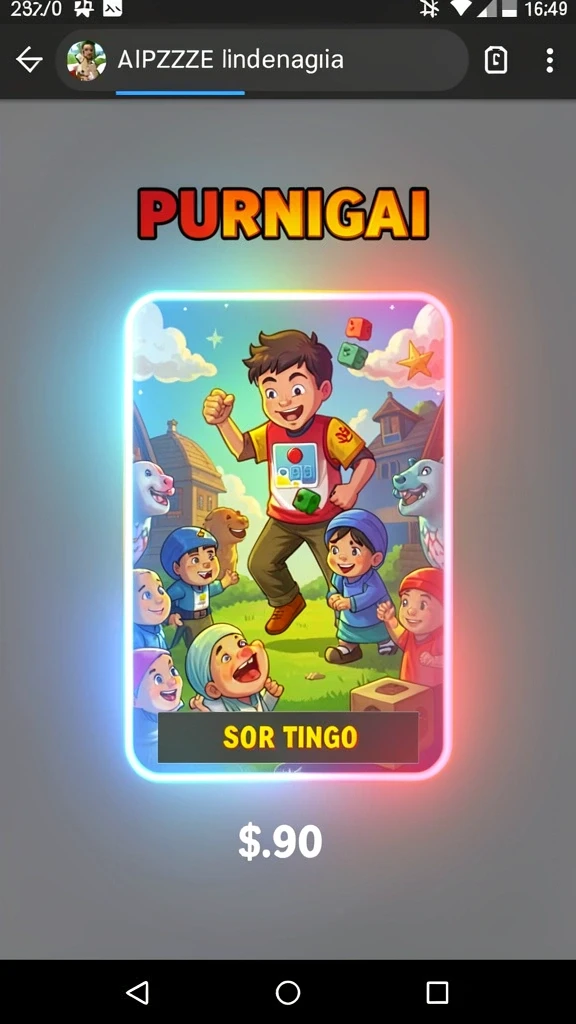Screen dimensions: 576x1024
Task: Tap the AIPZZZE lindenagiia address bar
Action: 262,60
